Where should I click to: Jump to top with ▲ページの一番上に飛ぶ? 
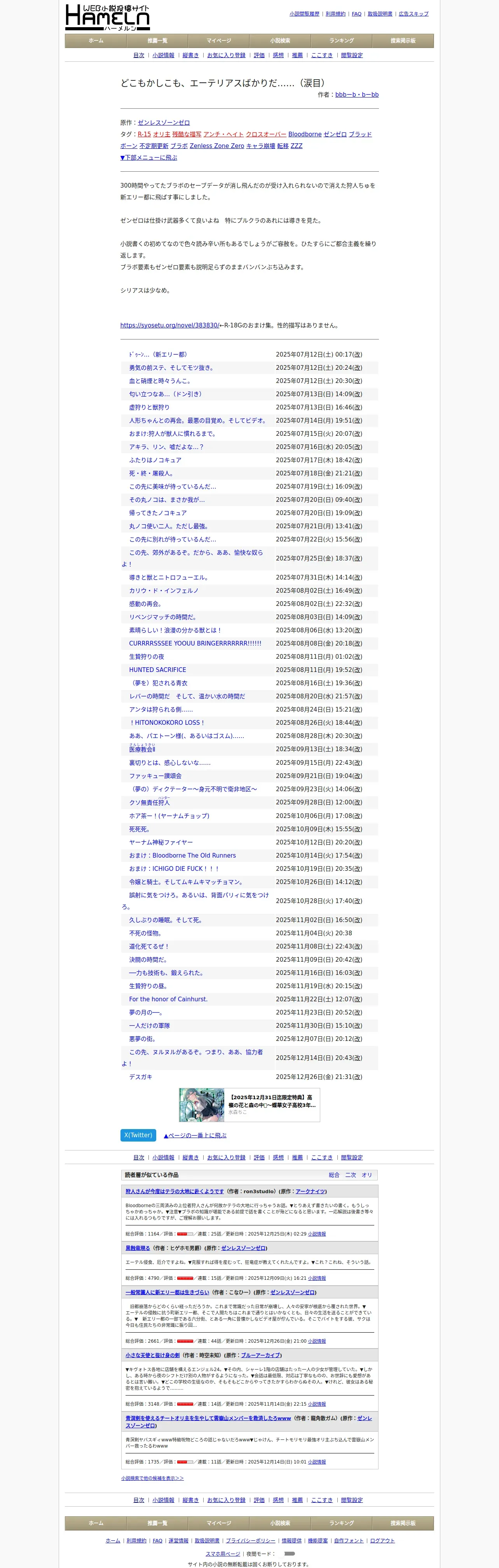(195, 1135)
